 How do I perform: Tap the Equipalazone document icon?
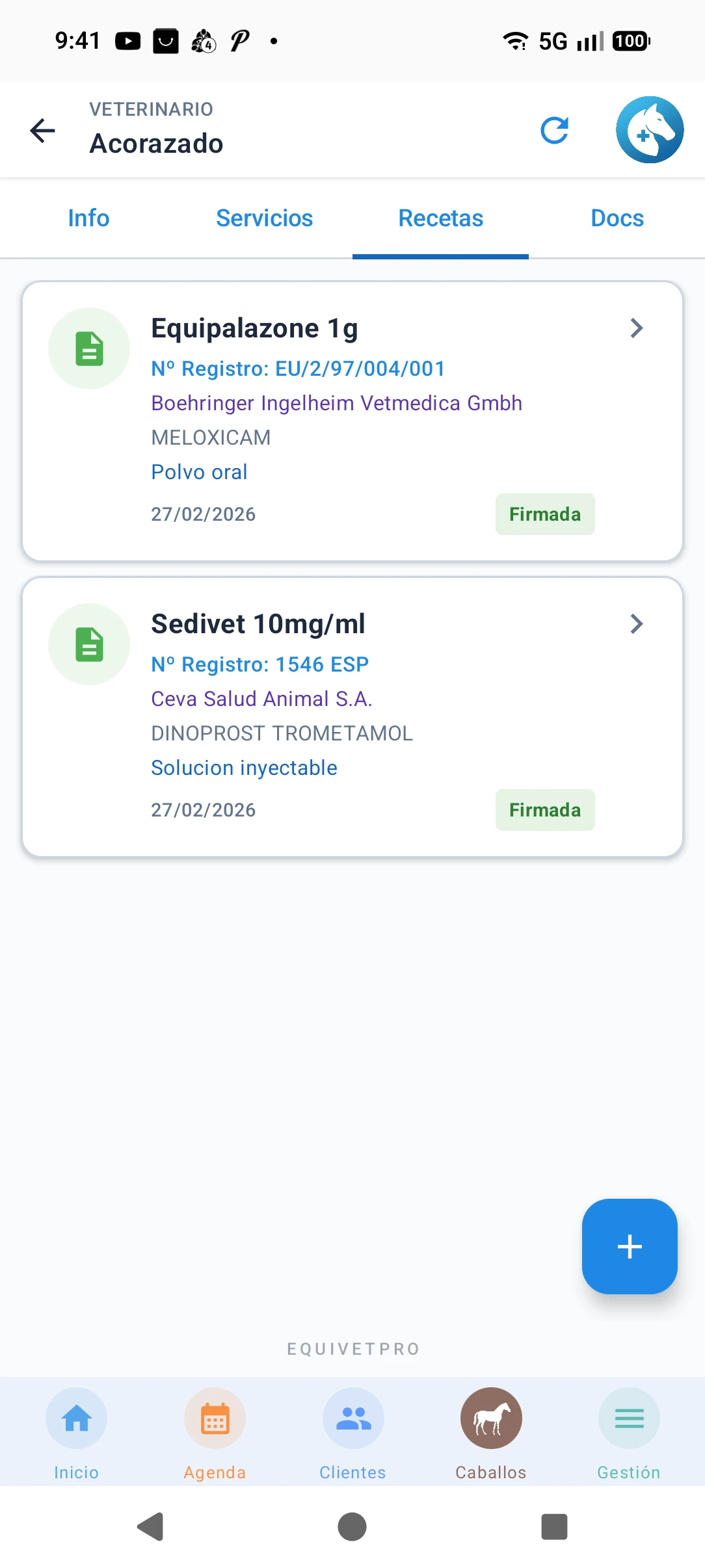coord(88,348)
